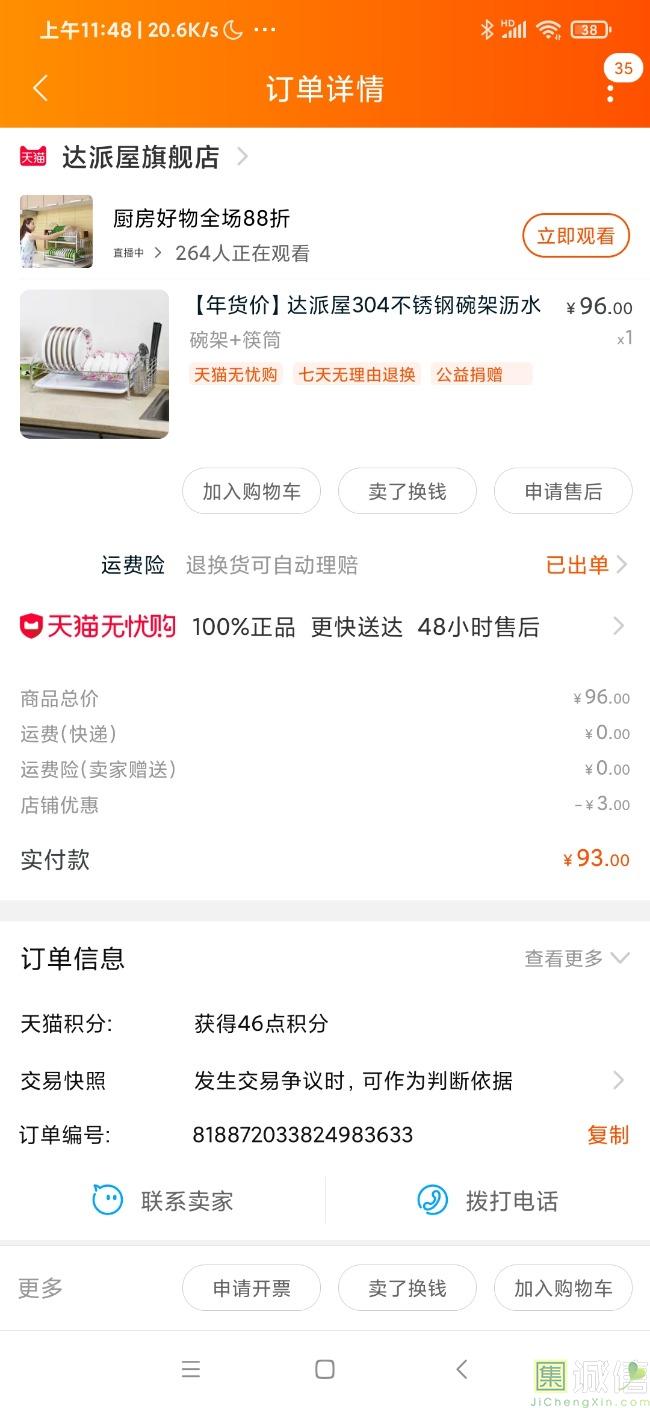This screenshot has width=650, height=1408.
Task: Request an invoice with 申请开票
Action: (x=251, y=1288)
